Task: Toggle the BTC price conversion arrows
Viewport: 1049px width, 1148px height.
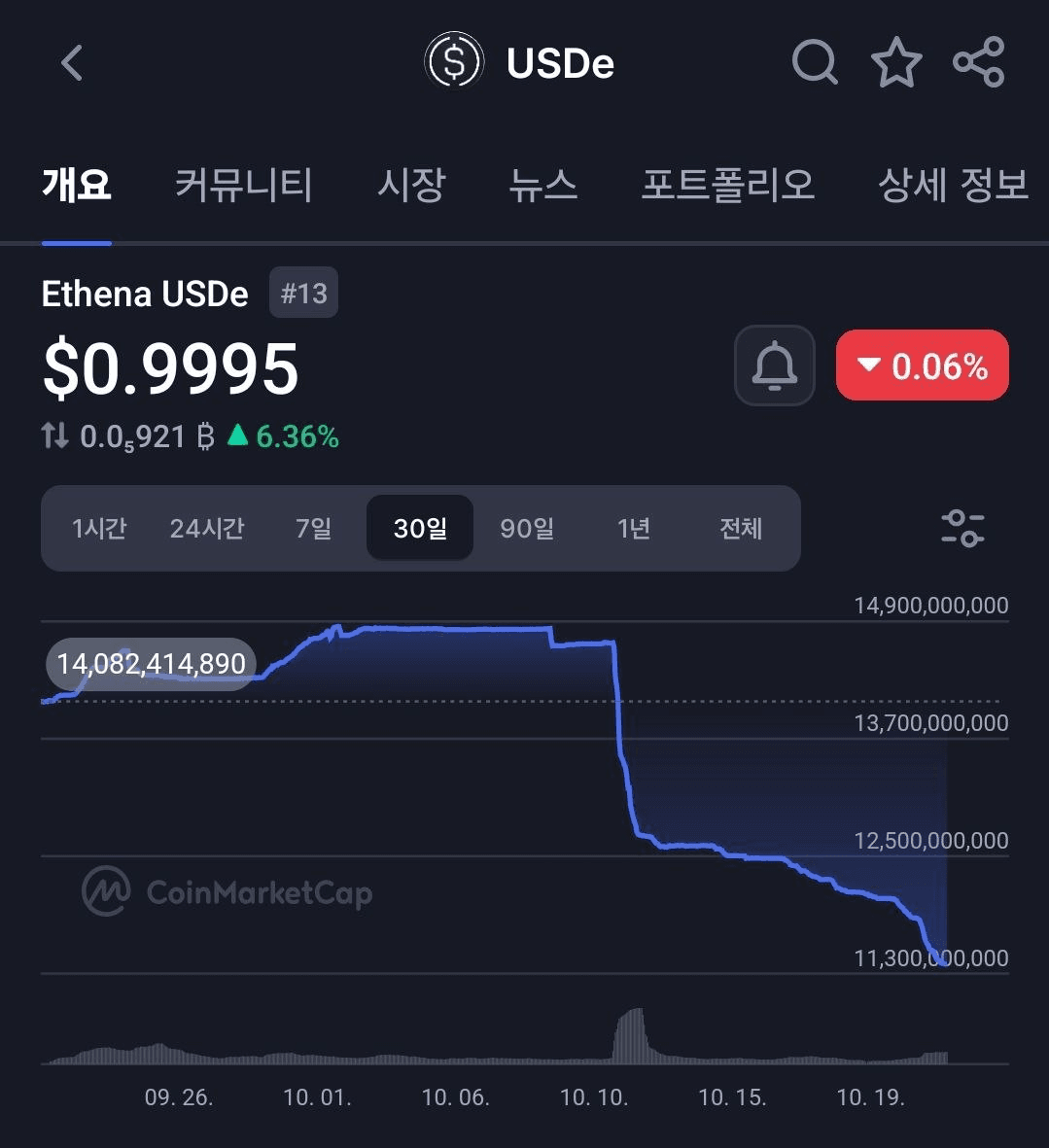Action: click(55, 436)
